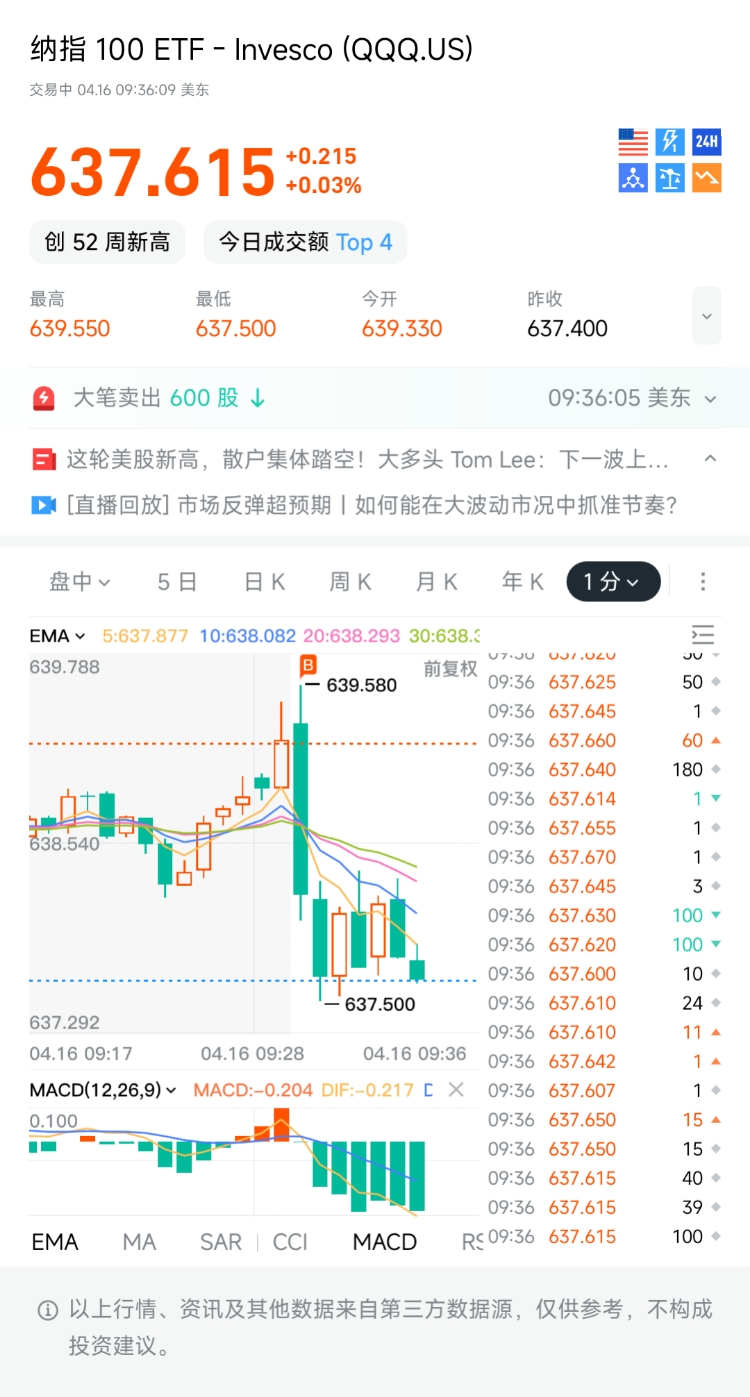Select the CCI indicator
Image resolution: width=750 pixels, height=1397 pixels.
tap(291, 1242)
